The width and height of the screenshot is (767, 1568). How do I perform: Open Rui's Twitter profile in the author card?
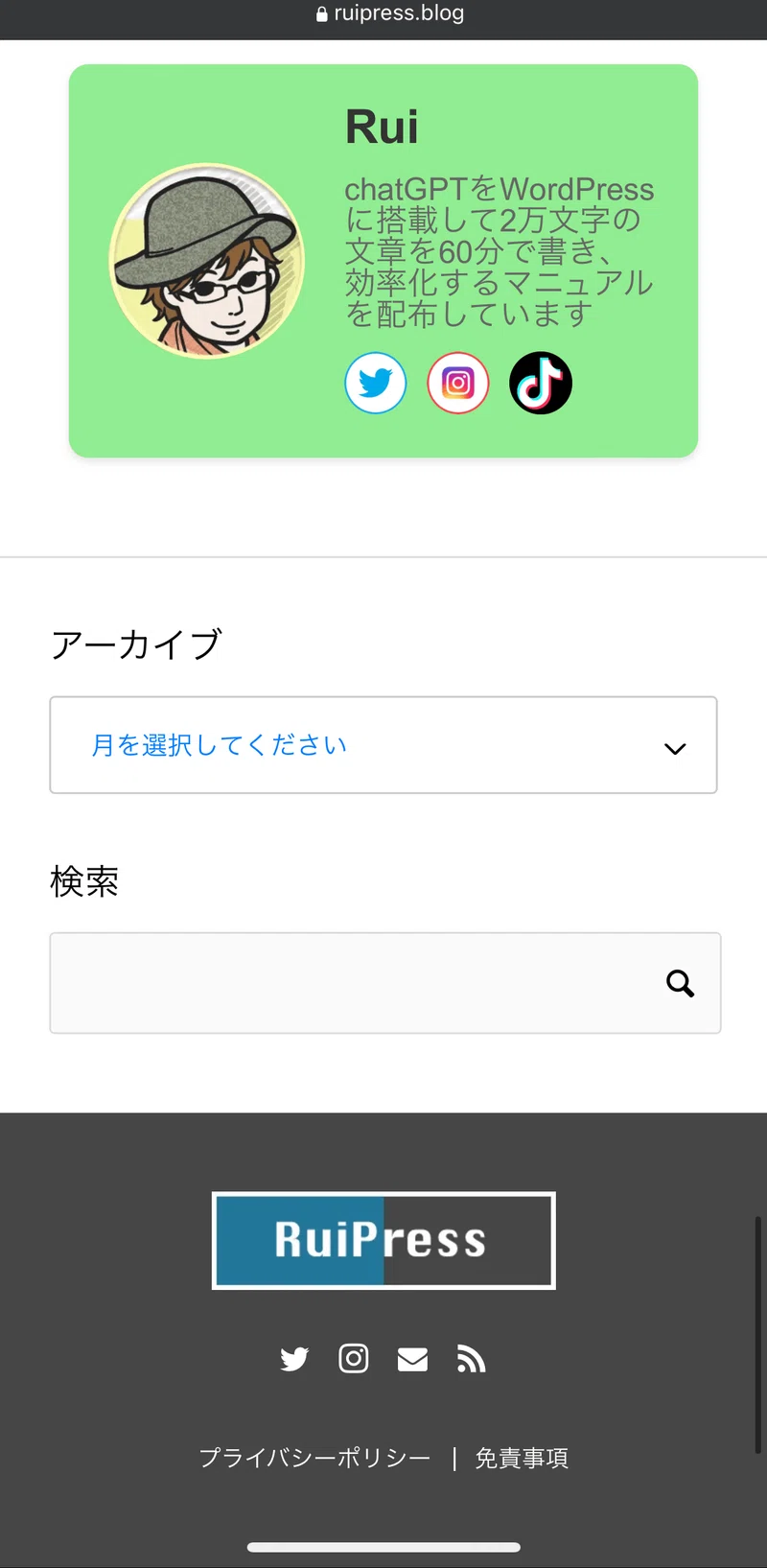point(375,383)
